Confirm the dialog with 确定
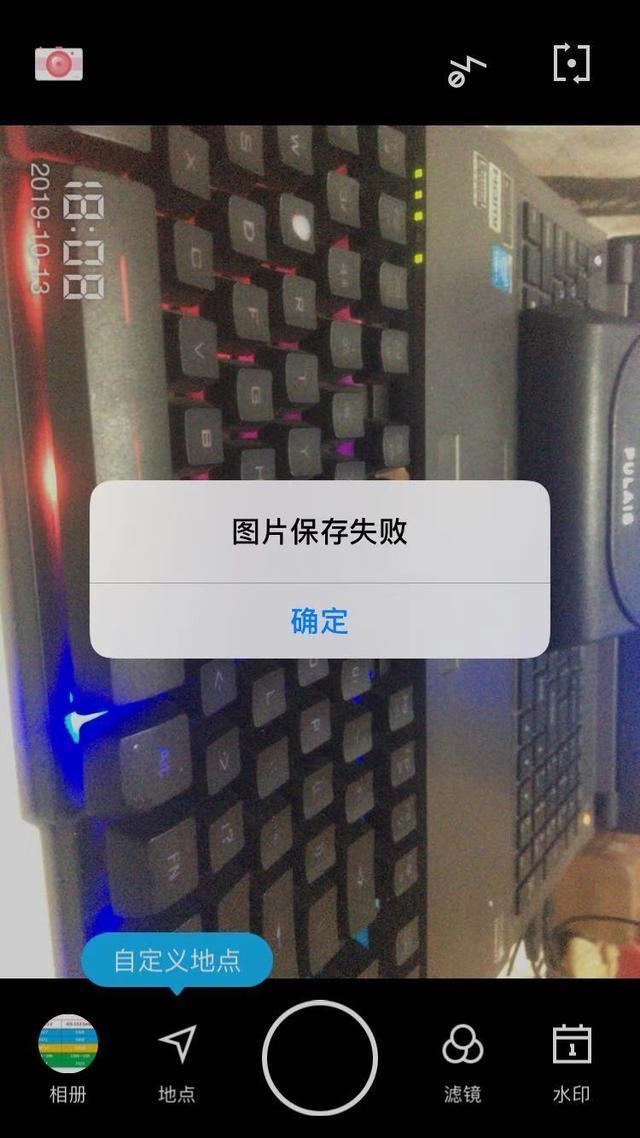Image resolution: width=640 pixels, height=1138 pixels. 319,621
